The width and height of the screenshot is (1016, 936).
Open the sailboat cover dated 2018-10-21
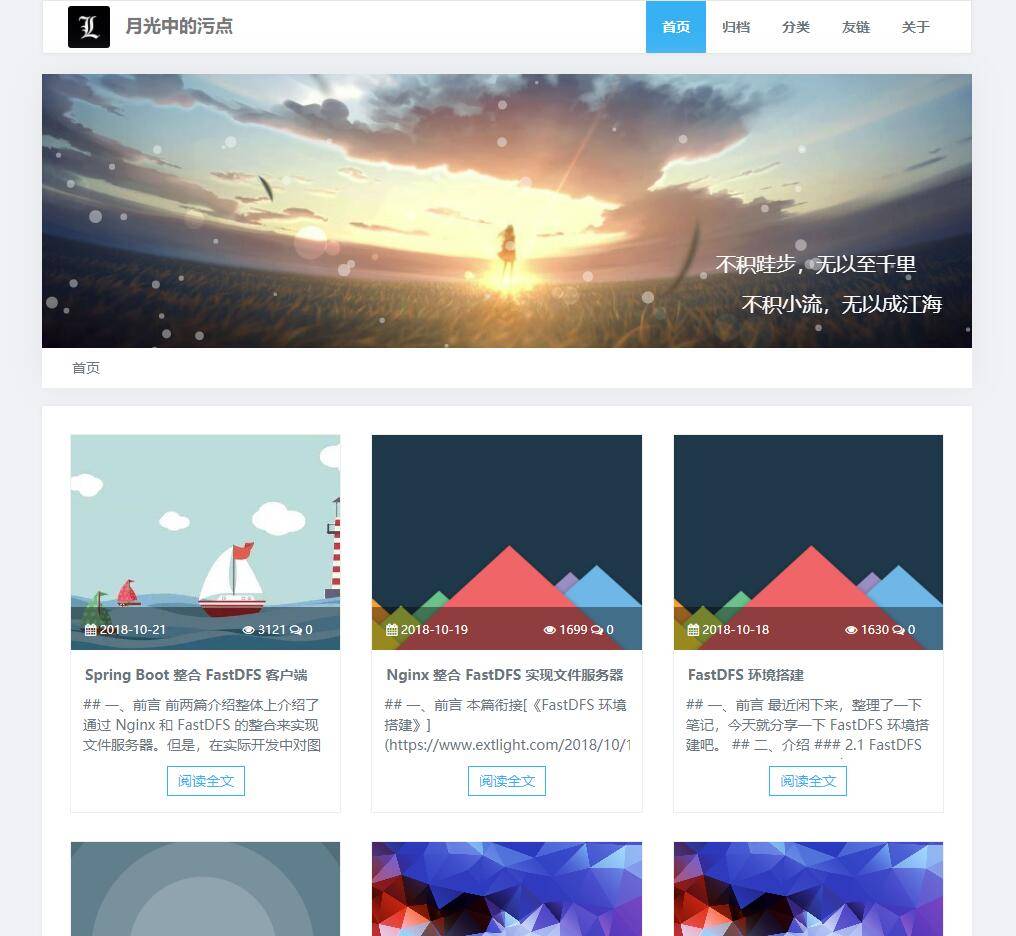pyautogui.click(x=205, y=542)
